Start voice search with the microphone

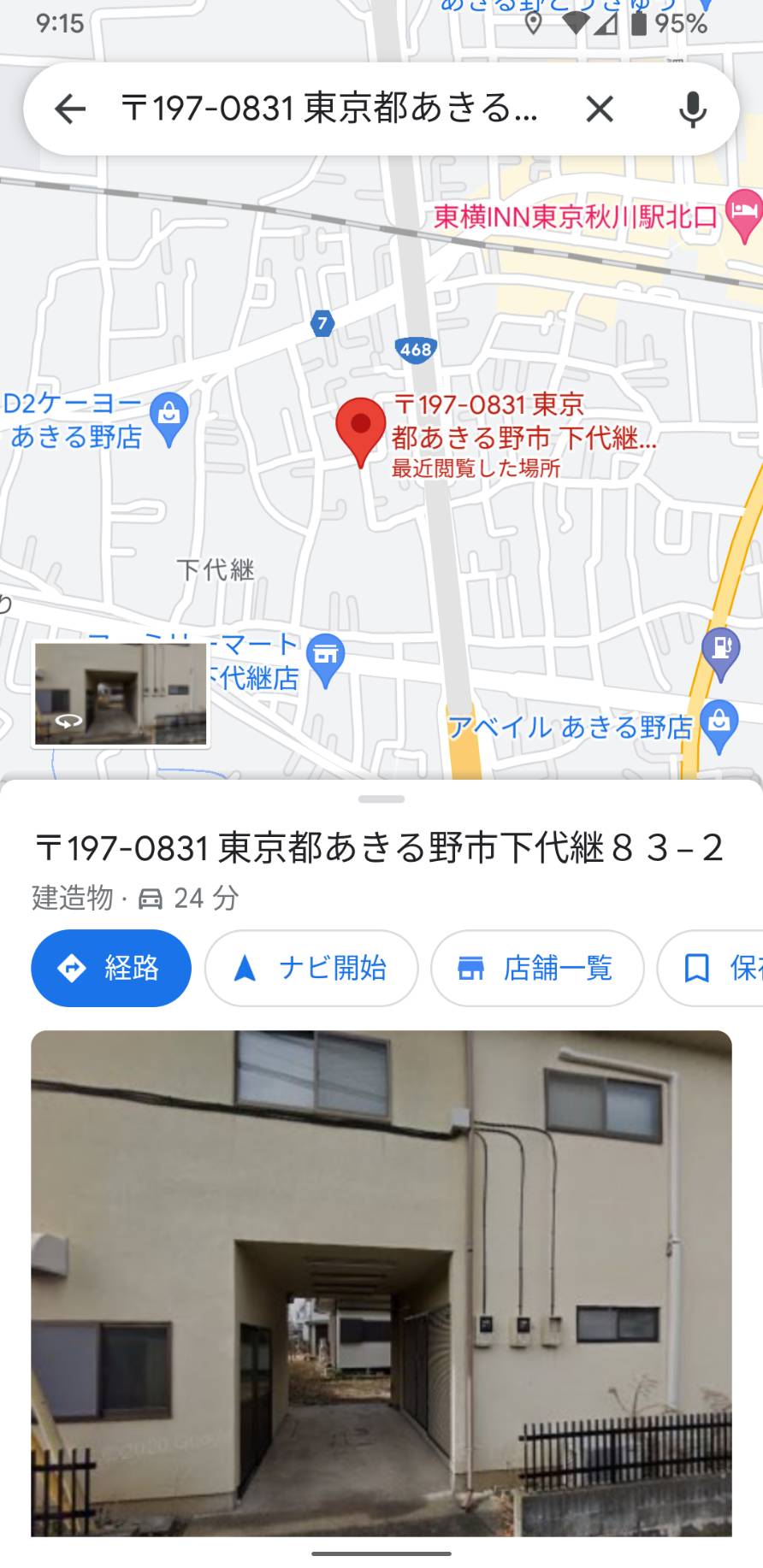coord(693,109)
